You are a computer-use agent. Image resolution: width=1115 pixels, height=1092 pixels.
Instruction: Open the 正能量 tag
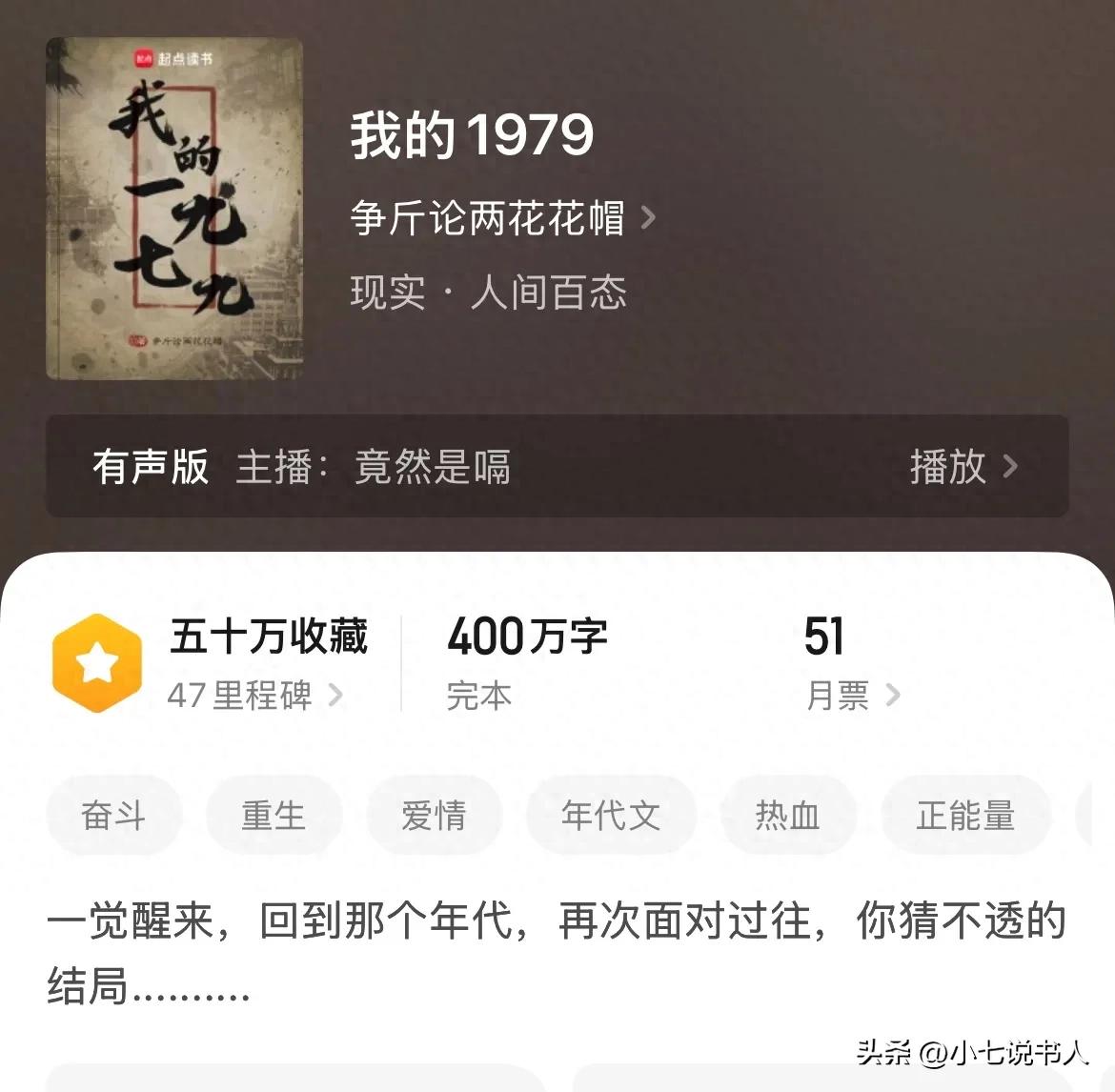[x=965, y=816]
